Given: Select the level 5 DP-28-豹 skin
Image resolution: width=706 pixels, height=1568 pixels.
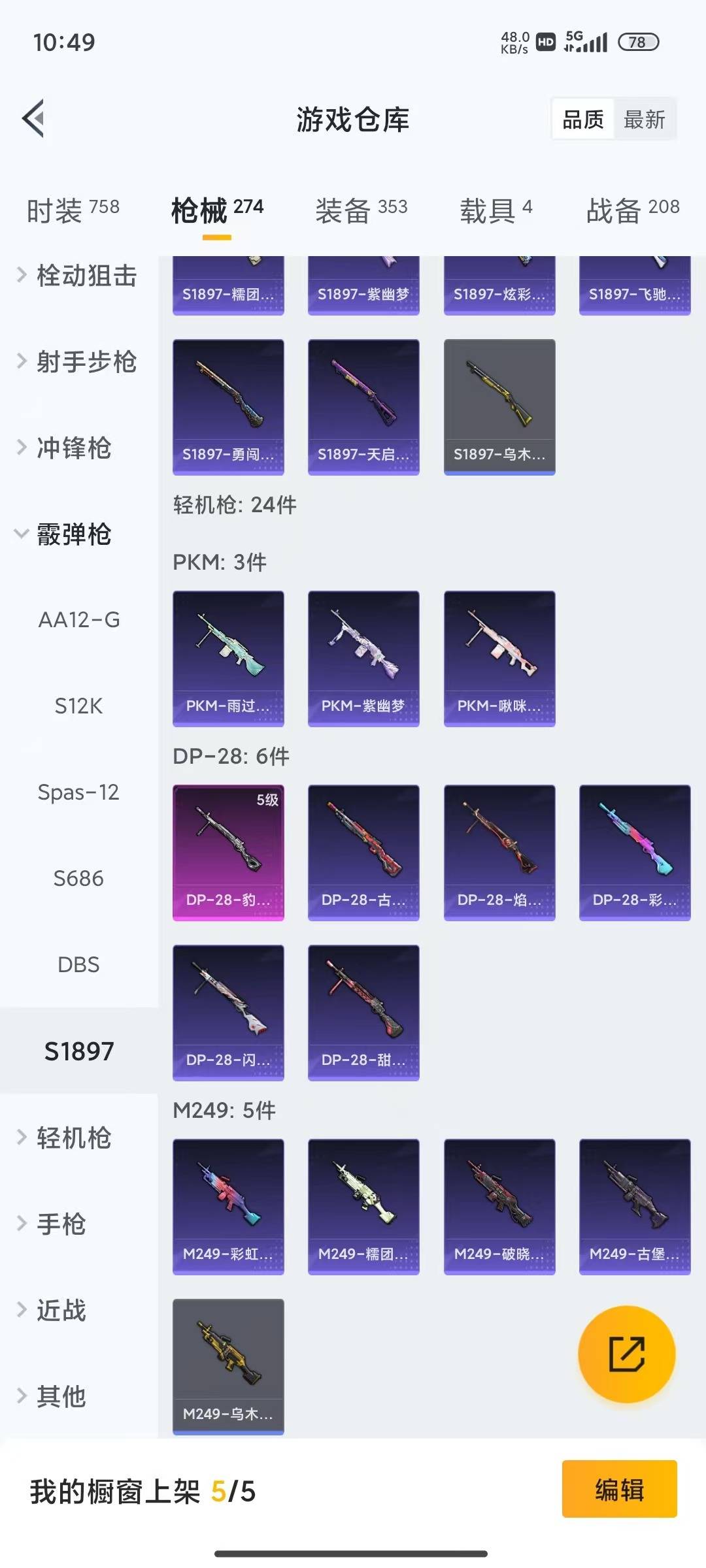Looking at the screenshot, I should pos(227,850).
